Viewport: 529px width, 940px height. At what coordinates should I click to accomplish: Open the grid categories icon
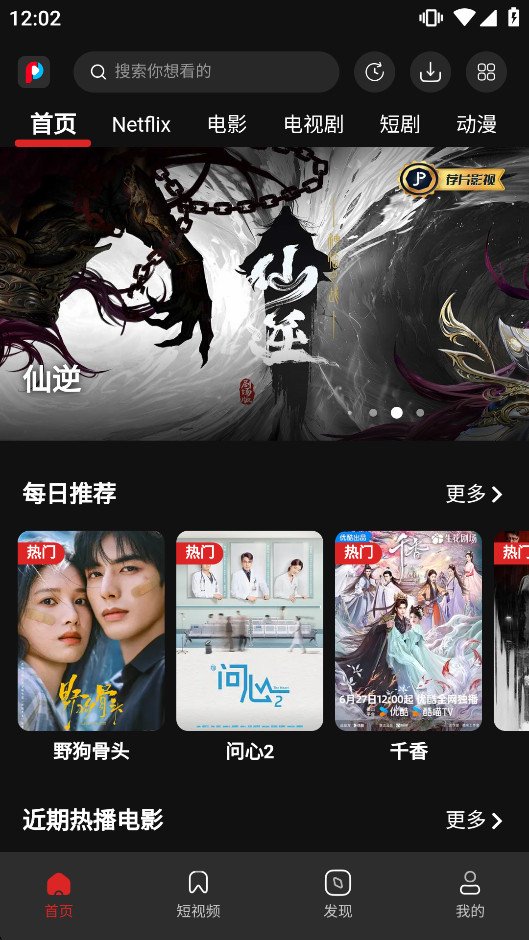pos(486,72)
